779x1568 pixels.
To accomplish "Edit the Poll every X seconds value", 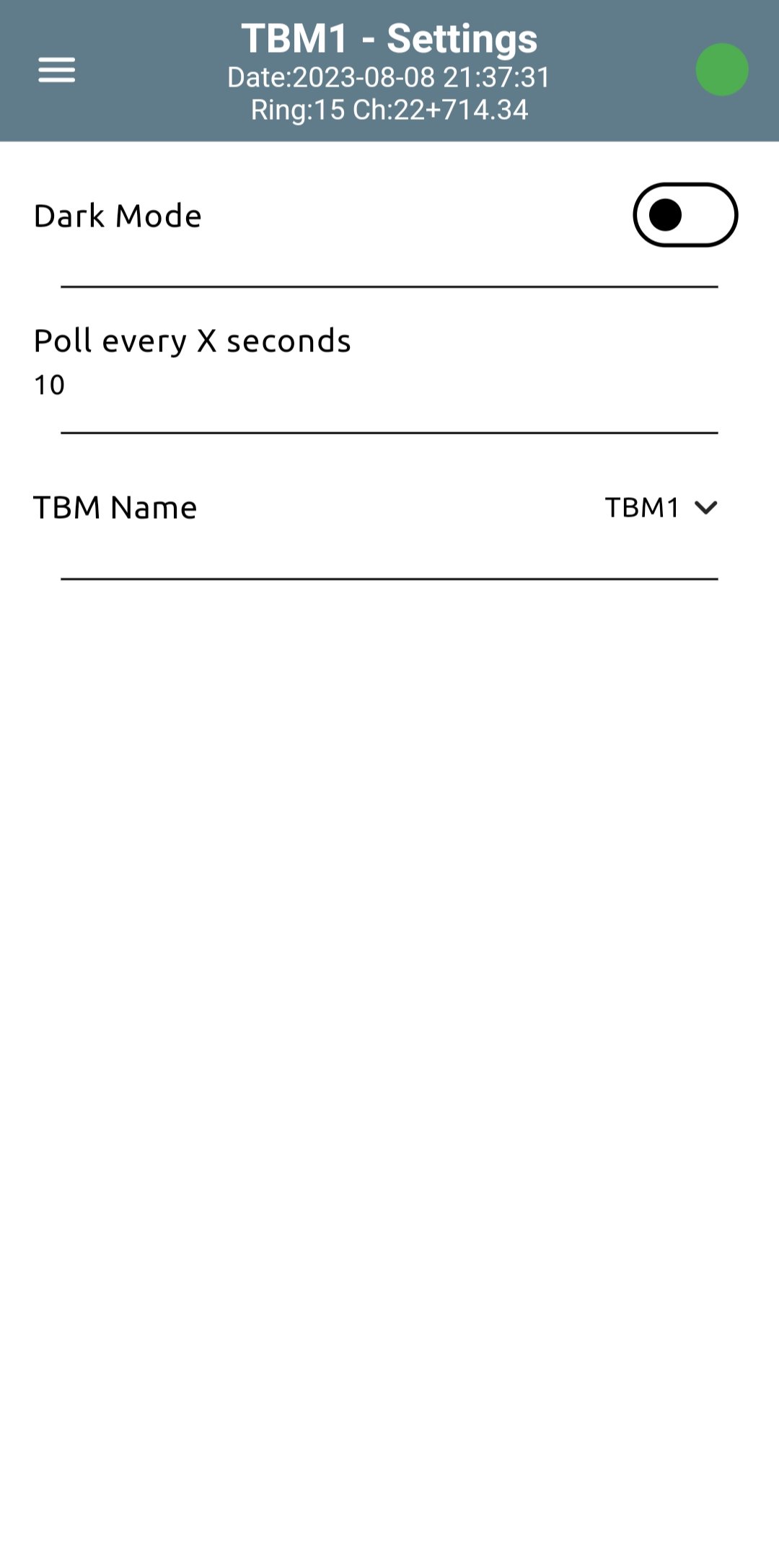I will pyautogui.click(x=389, y=362).
